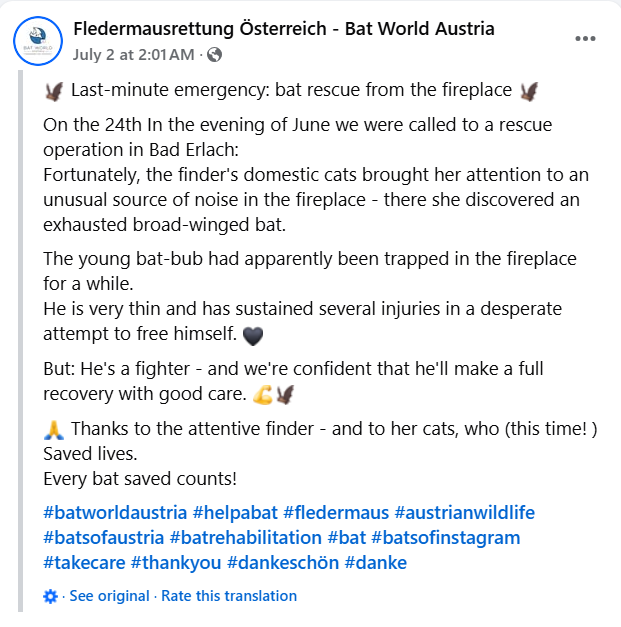Open hashtag #fledermaus
Screen dimensions: 621x627
point(337,513)
